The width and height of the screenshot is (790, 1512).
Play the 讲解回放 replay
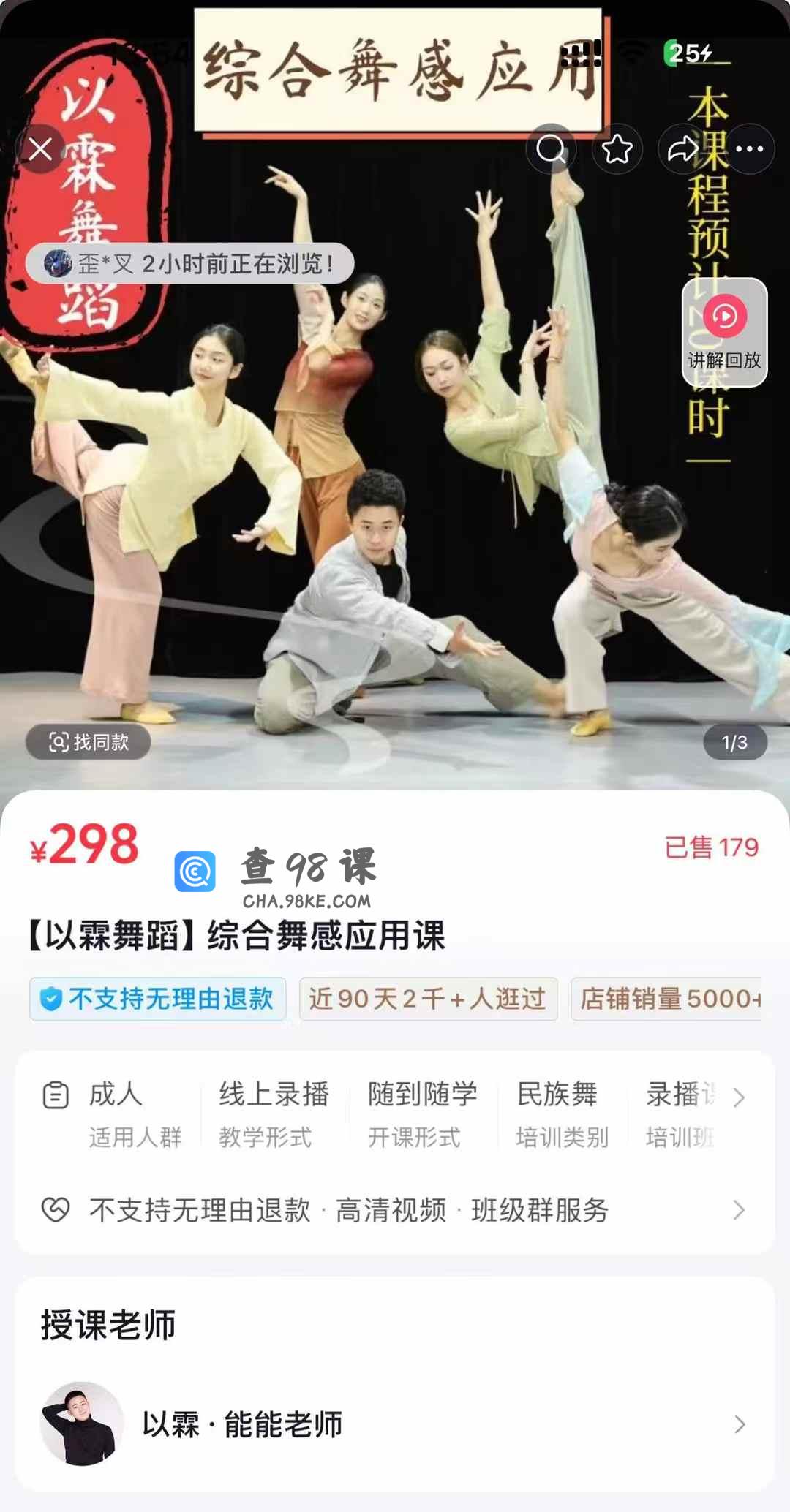pos(724,333)
